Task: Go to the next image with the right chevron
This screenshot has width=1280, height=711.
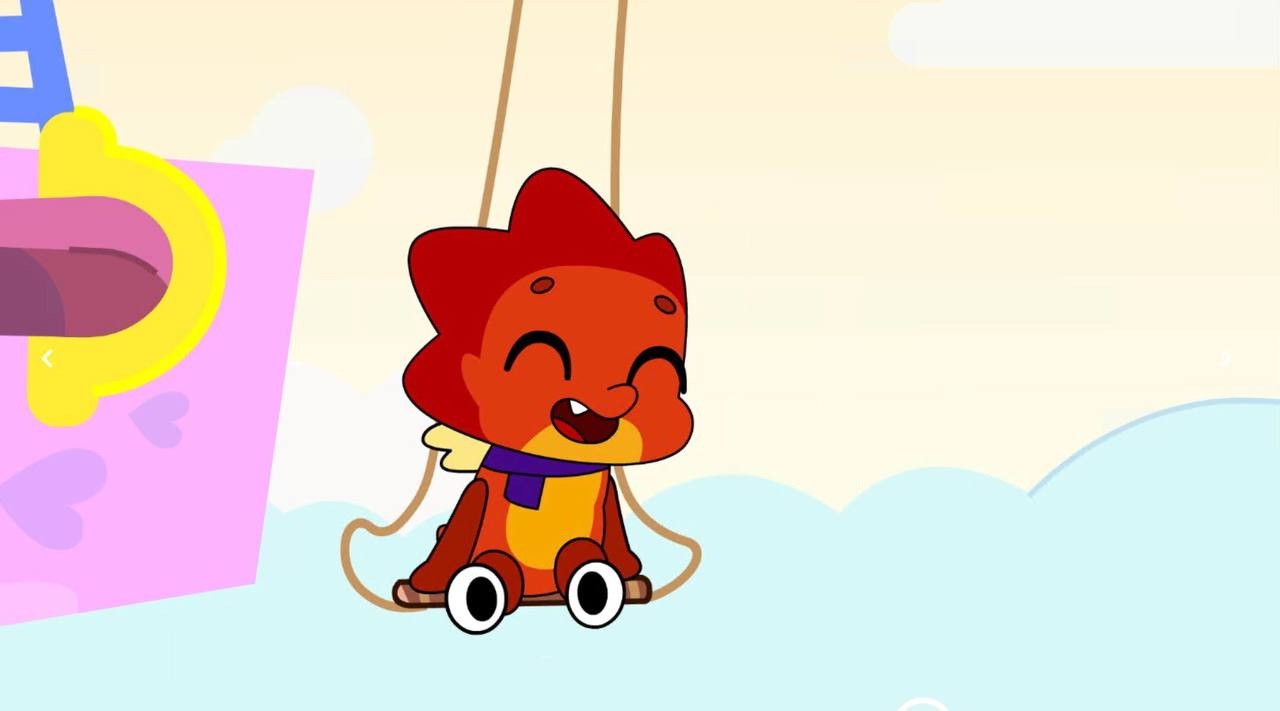Action: tap(1227, 360)
